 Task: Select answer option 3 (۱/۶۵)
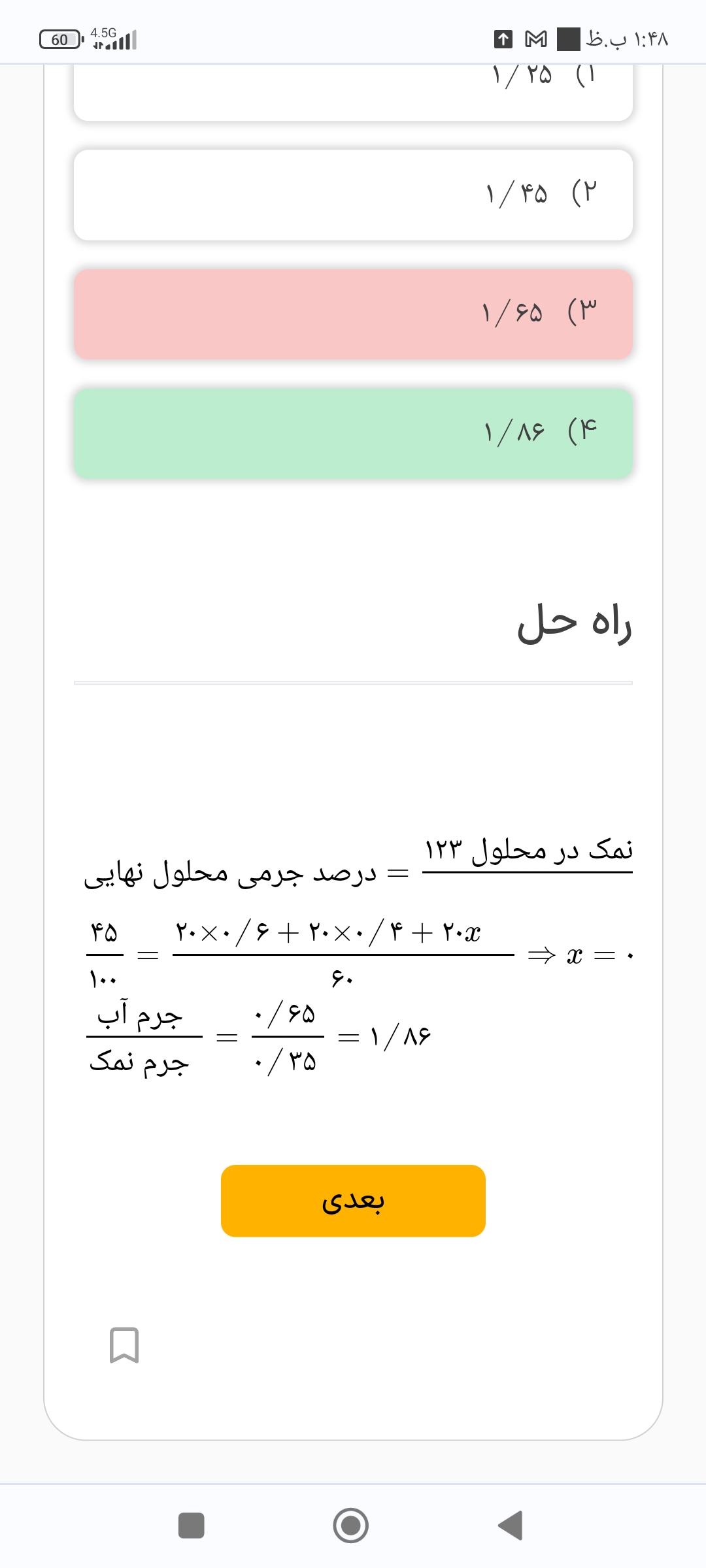(x=353, y=314)
